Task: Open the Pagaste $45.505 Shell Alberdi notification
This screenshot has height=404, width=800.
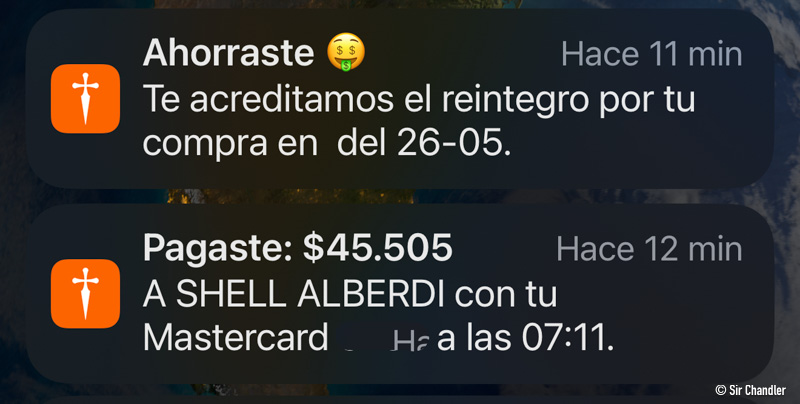Action: click(x=400, y=296)
